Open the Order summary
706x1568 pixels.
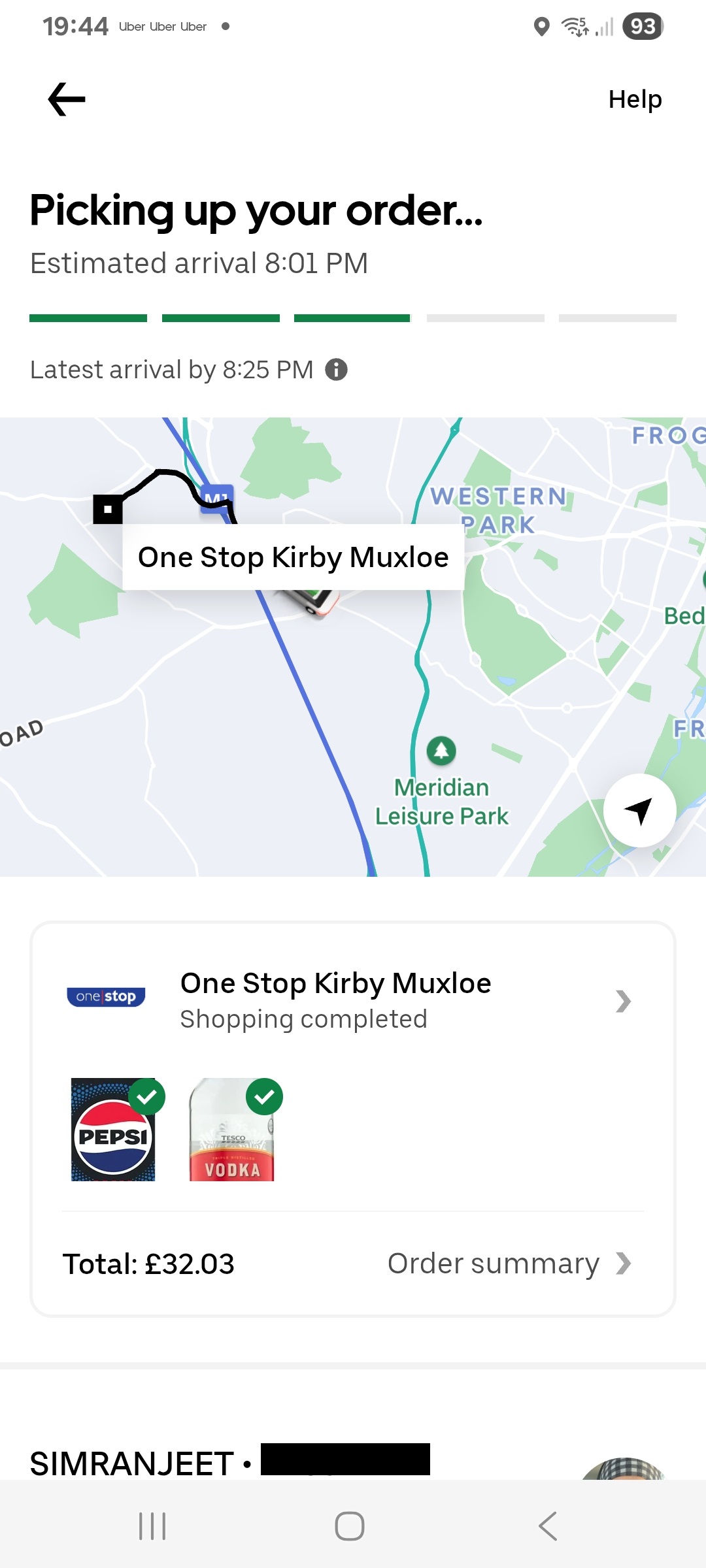509,1264
